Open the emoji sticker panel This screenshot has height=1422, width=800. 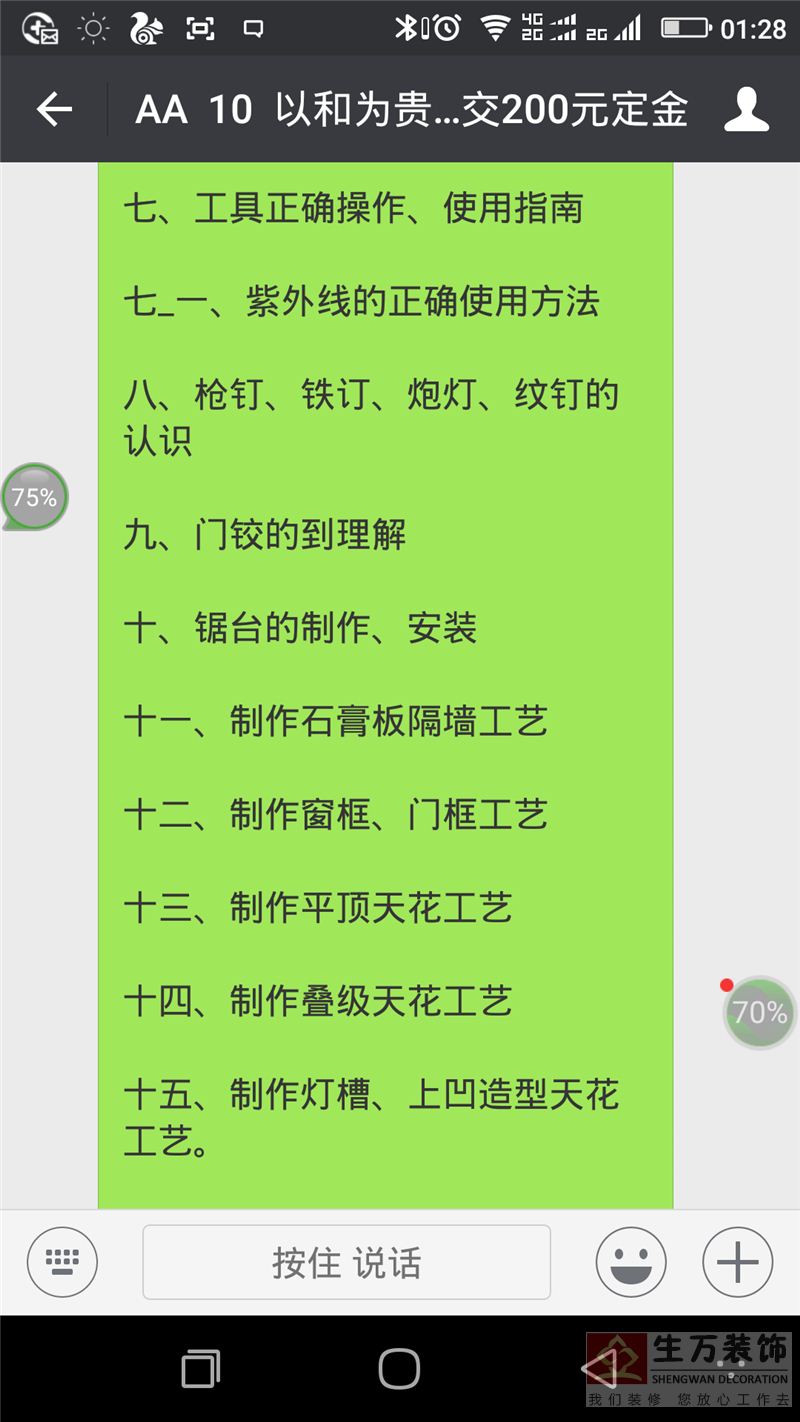pyautogui.click(x=631, y=1262)
